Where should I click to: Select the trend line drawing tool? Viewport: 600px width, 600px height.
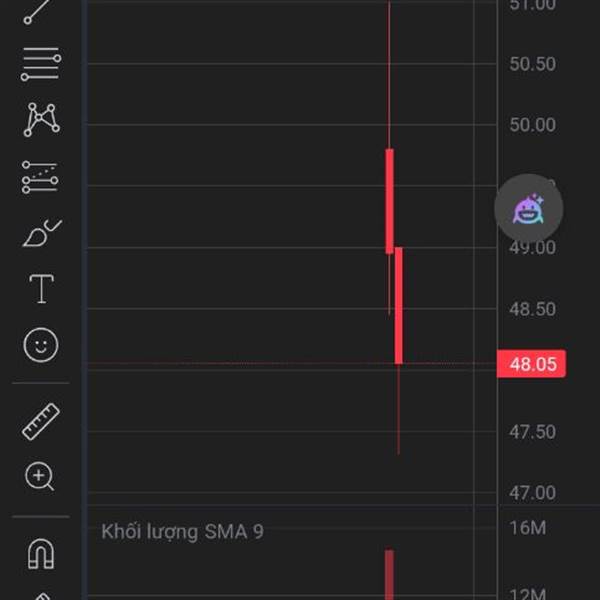(38, 11)
